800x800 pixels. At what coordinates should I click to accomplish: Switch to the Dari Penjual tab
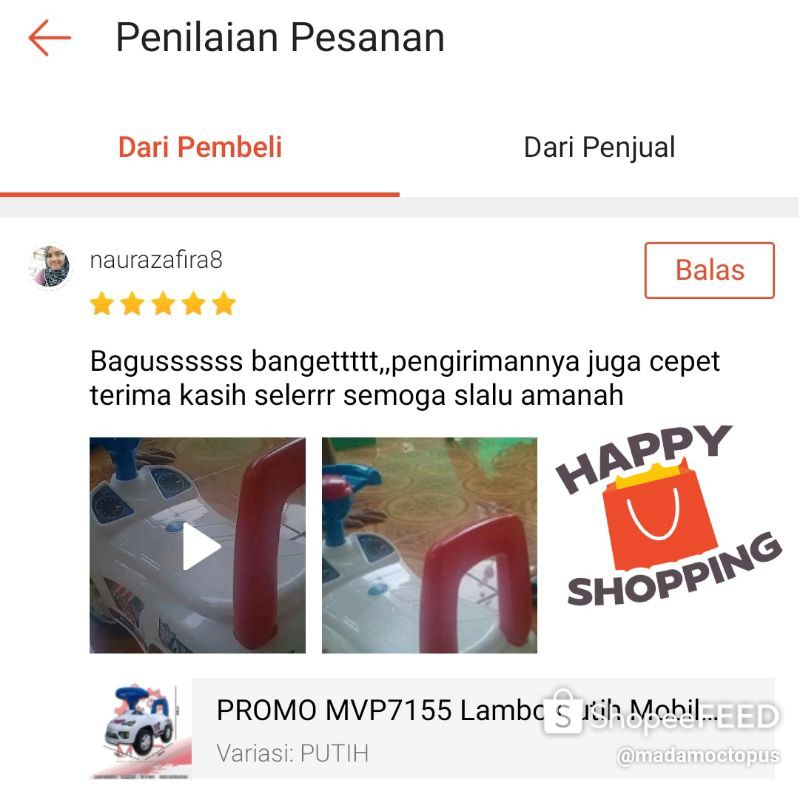tap(599, 148)
